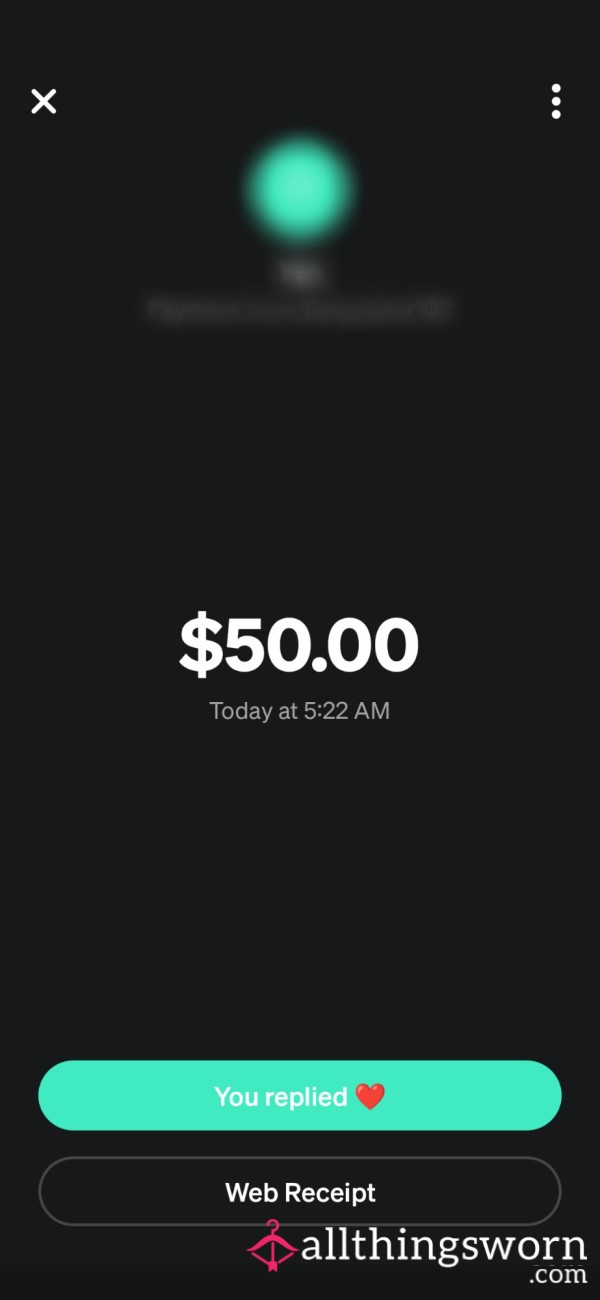Open the Web Receipt
The width and height of the screenshot is (600, 1300).
[x=300, y=1192]
